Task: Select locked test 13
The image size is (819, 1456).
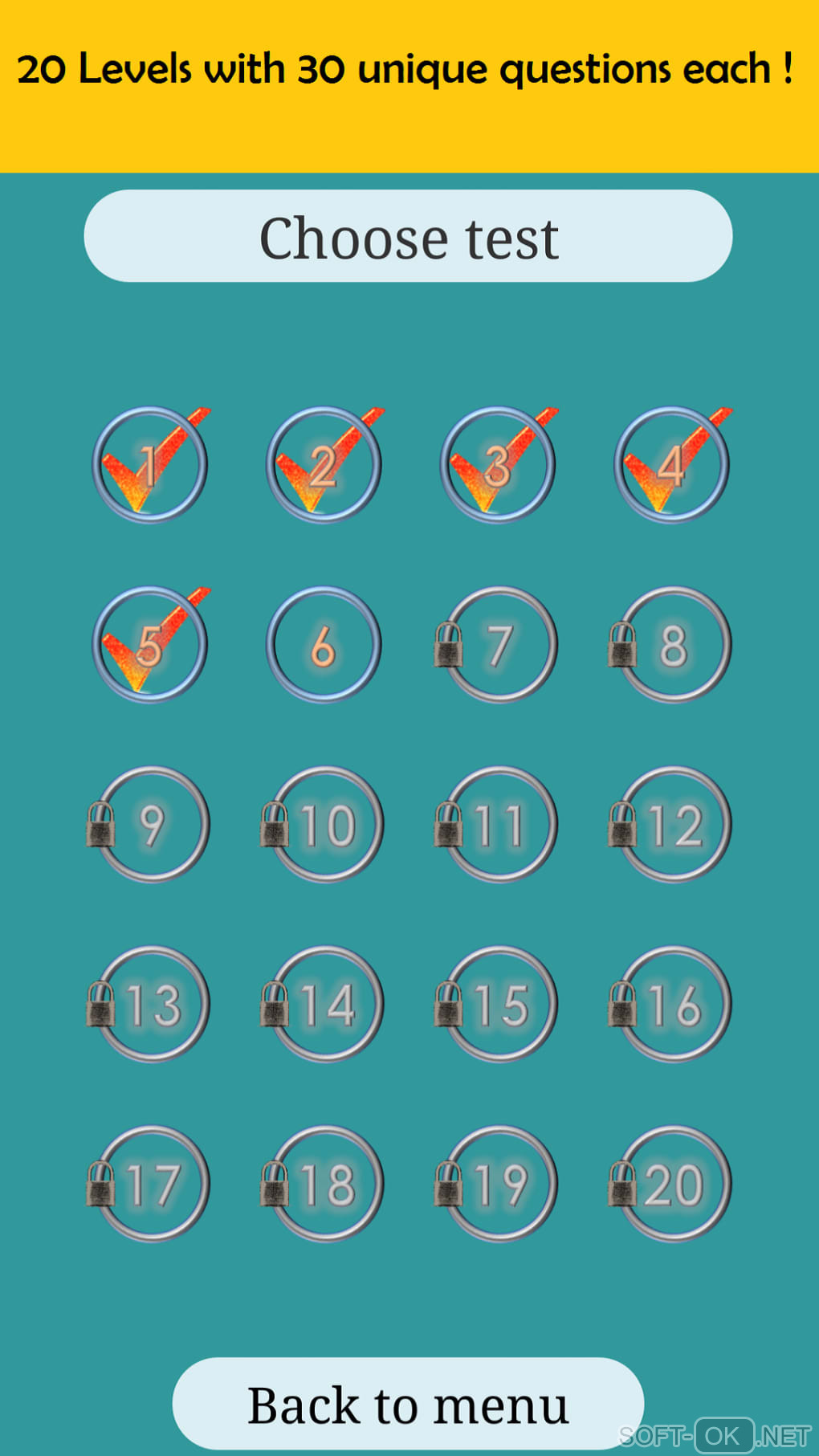Action: [x=152, y=1005]
